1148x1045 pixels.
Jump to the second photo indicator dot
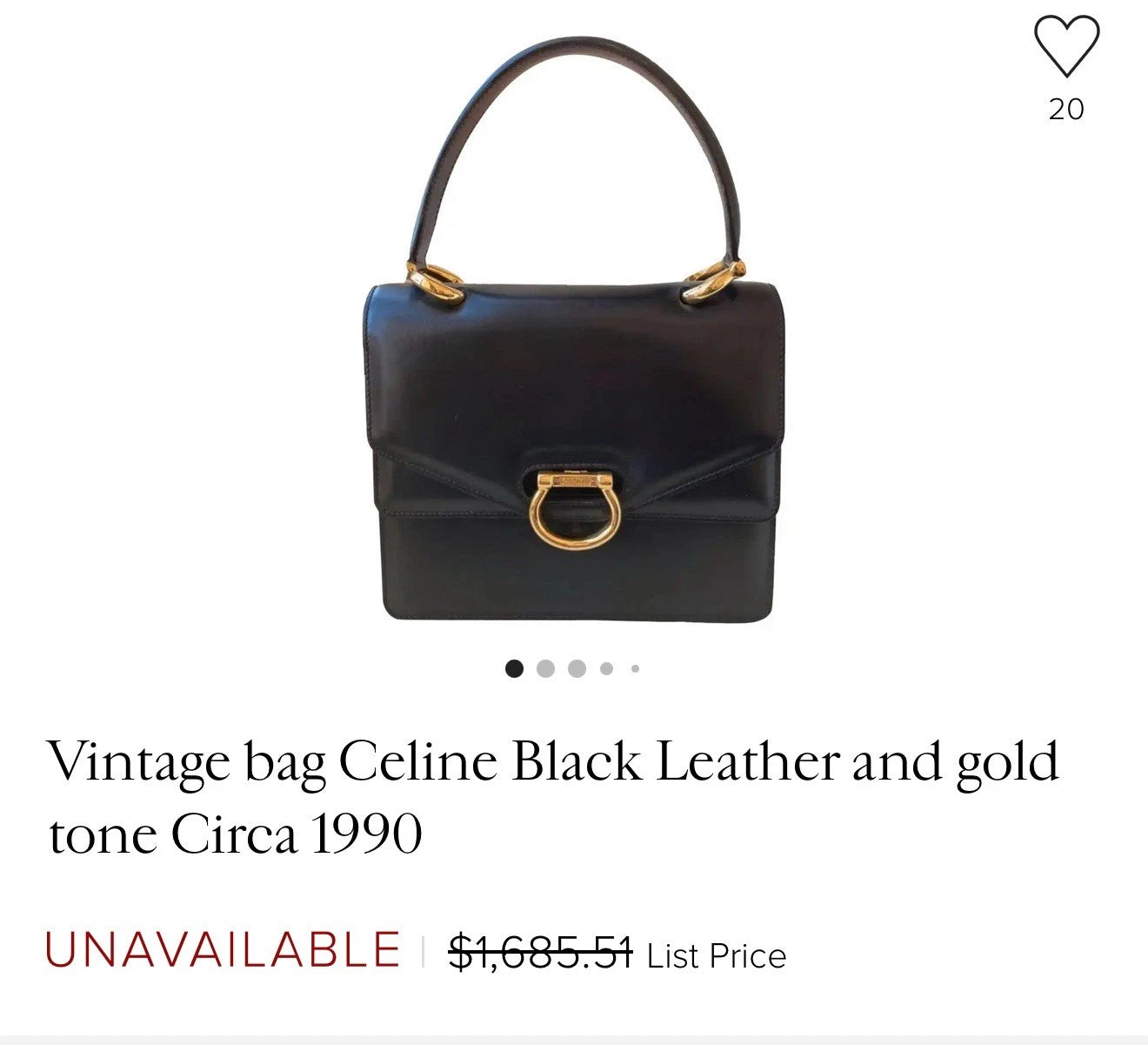(x=545, y=668)
